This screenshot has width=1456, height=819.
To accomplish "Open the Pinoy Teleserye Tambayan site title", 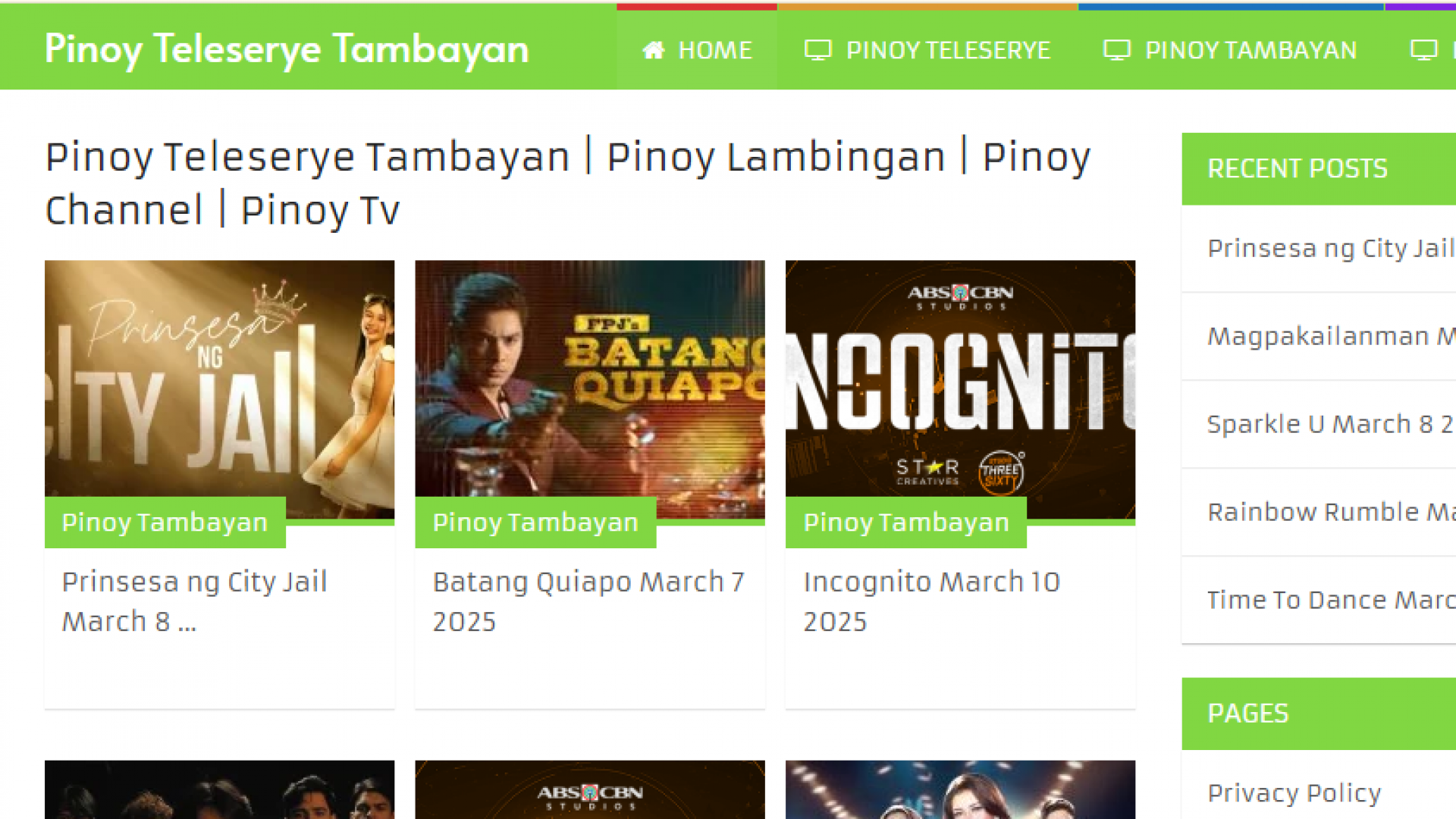I will coord(287,50).
